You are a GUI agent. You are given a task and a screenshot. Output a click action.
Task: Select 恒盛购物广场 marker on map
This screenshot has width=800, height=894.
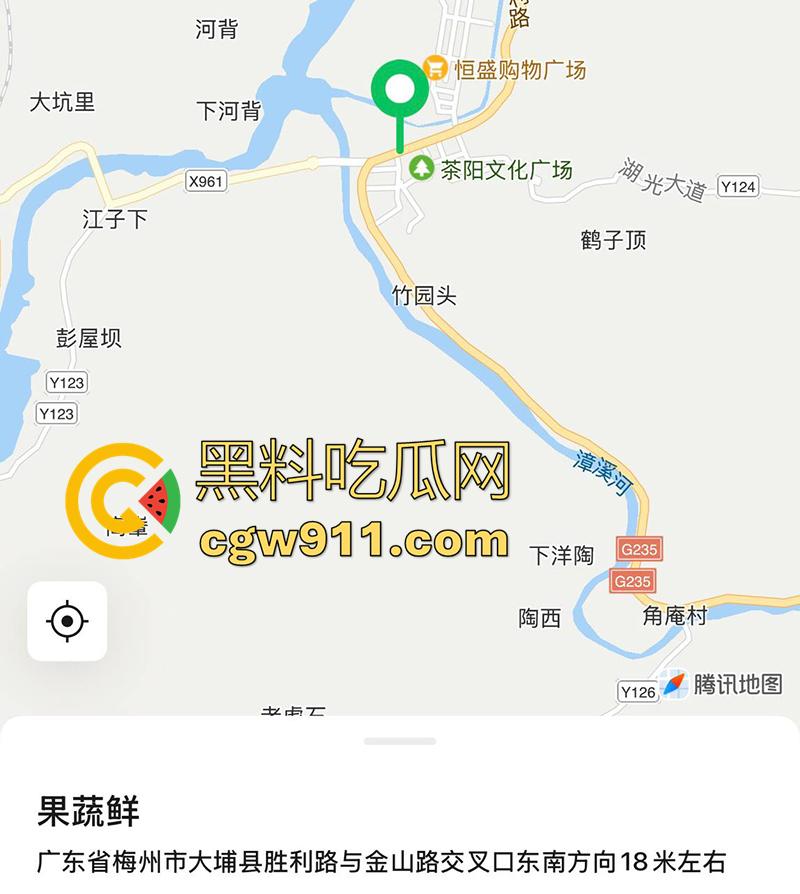pyautogui.click(x=436, y=69)
